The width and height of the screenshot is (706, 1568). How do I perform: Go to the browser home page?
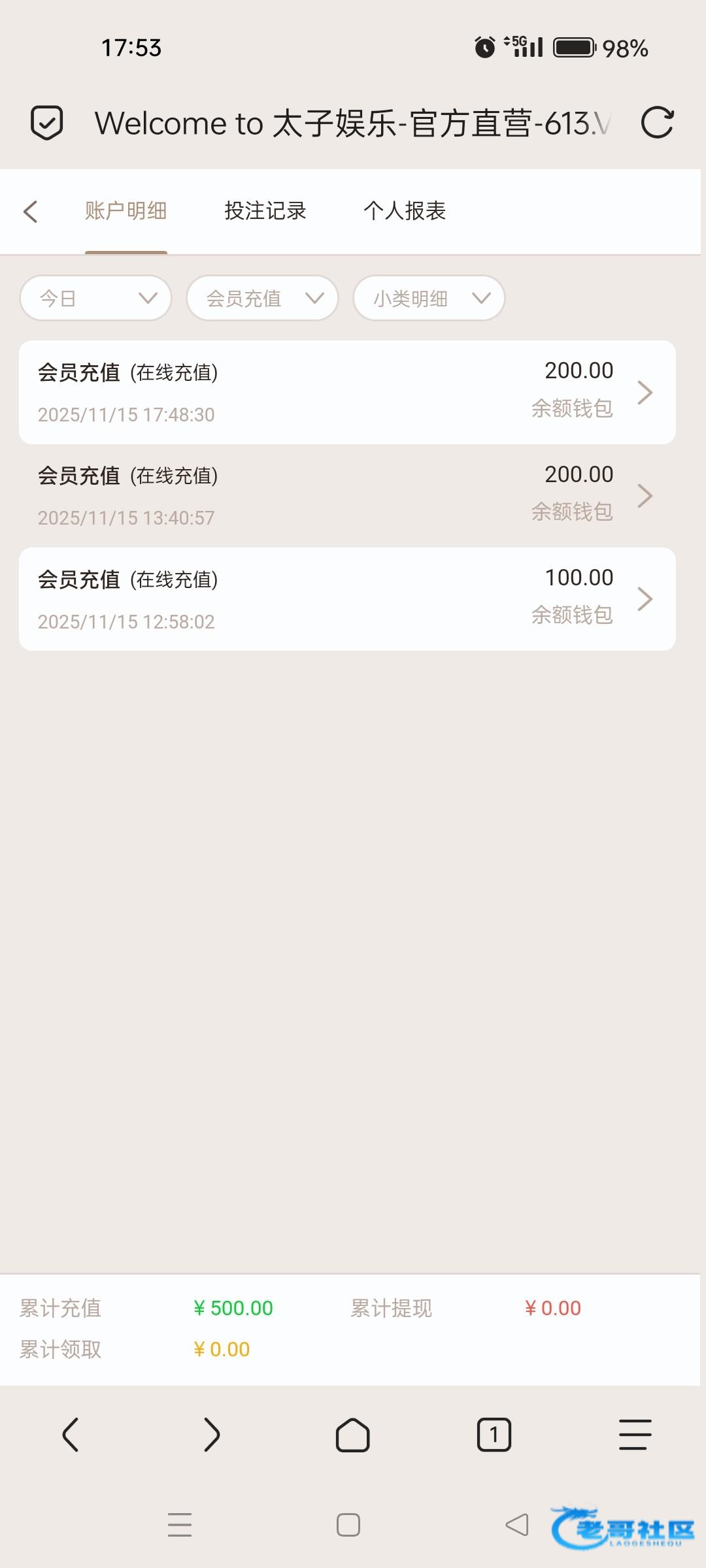[353, 1435]
